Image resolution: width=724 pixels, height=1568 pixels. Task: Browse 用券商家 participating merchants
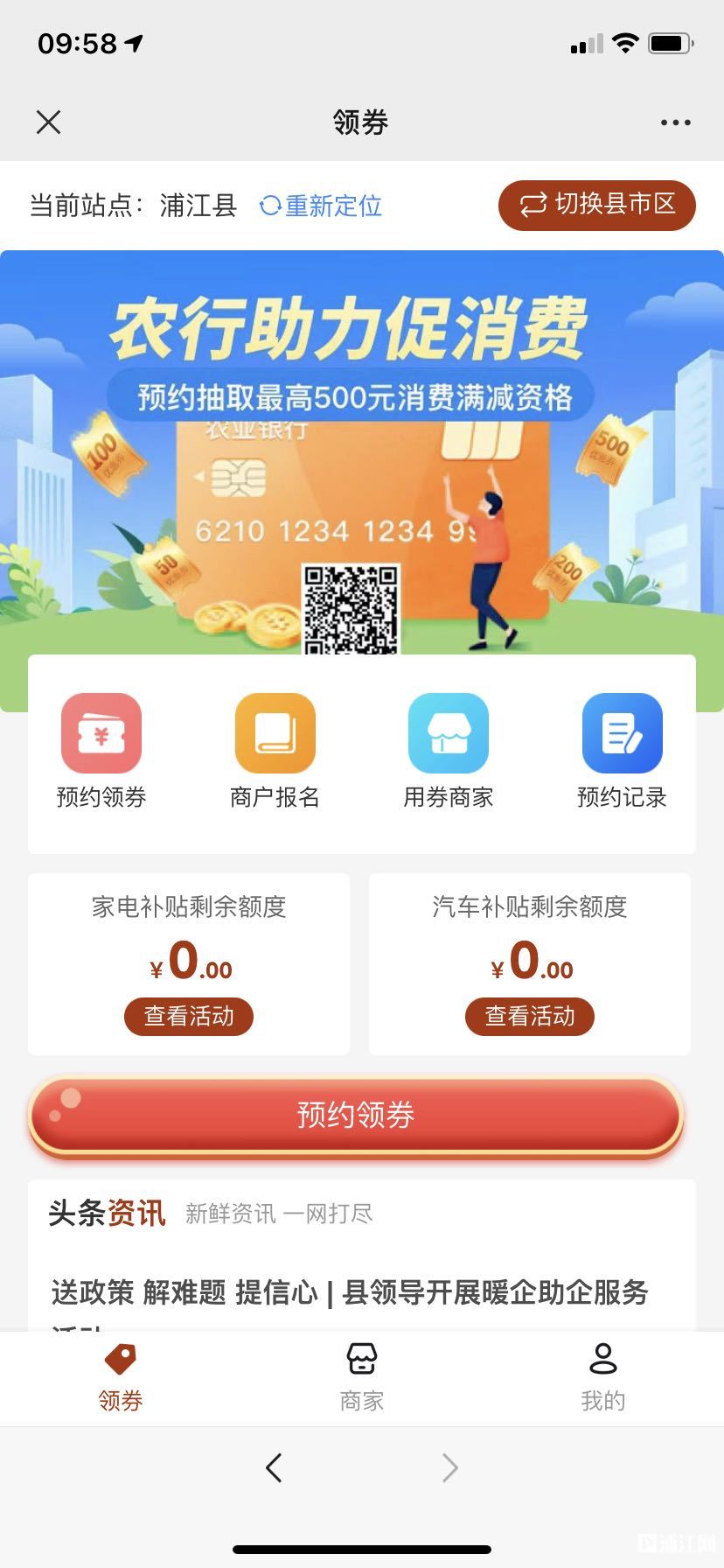(448, 751)
